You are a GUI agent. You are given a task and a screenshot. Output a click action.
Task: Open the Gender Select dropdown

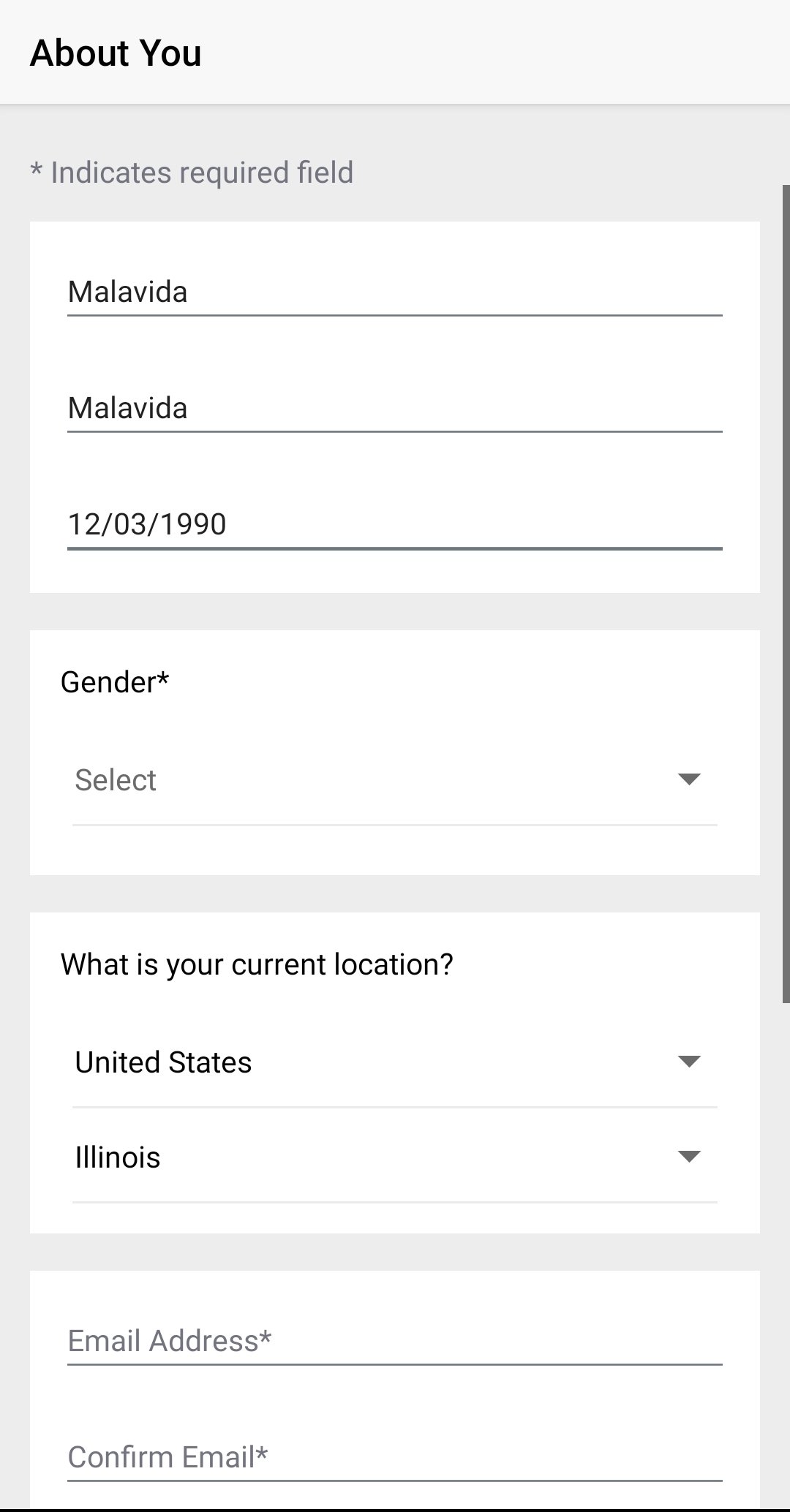point(395,780)
